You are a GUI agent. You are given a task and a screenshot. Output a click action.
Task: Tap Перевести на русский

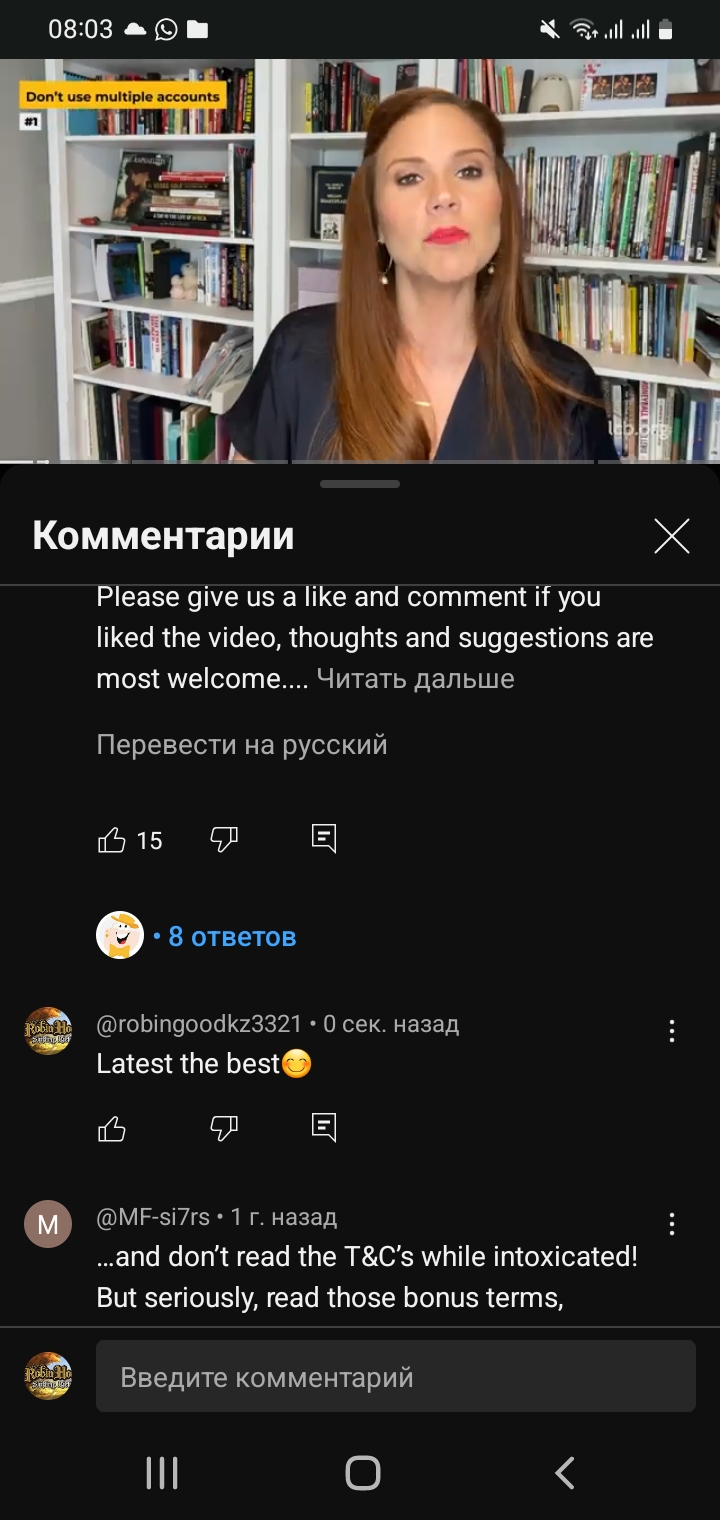pyautogui.click(x=241, y=745)
